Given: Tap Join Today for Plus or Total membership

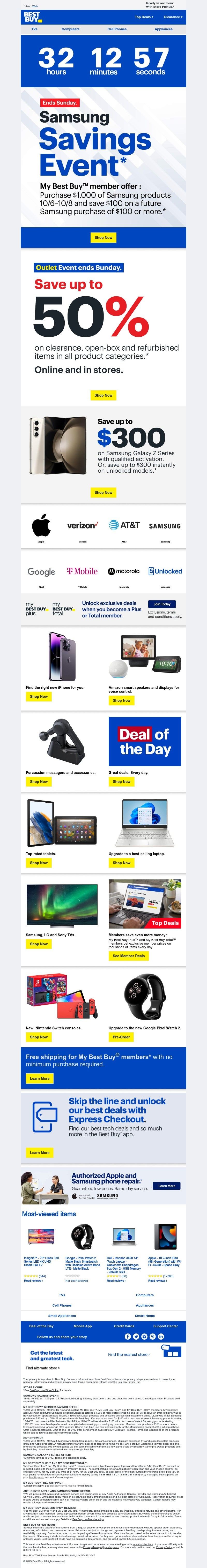Looking at the screenshot, I should click(162, 605).
